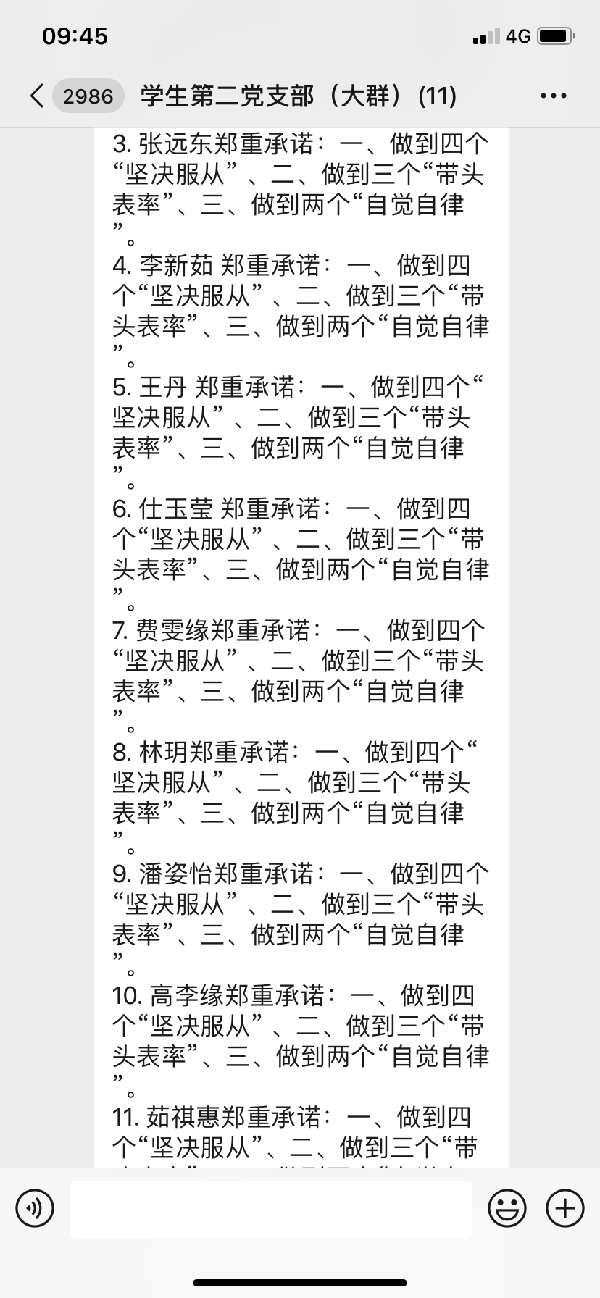This screenshot has width=600, height=1298.
Task: Tap the message text field
Action: [270, 1209]
